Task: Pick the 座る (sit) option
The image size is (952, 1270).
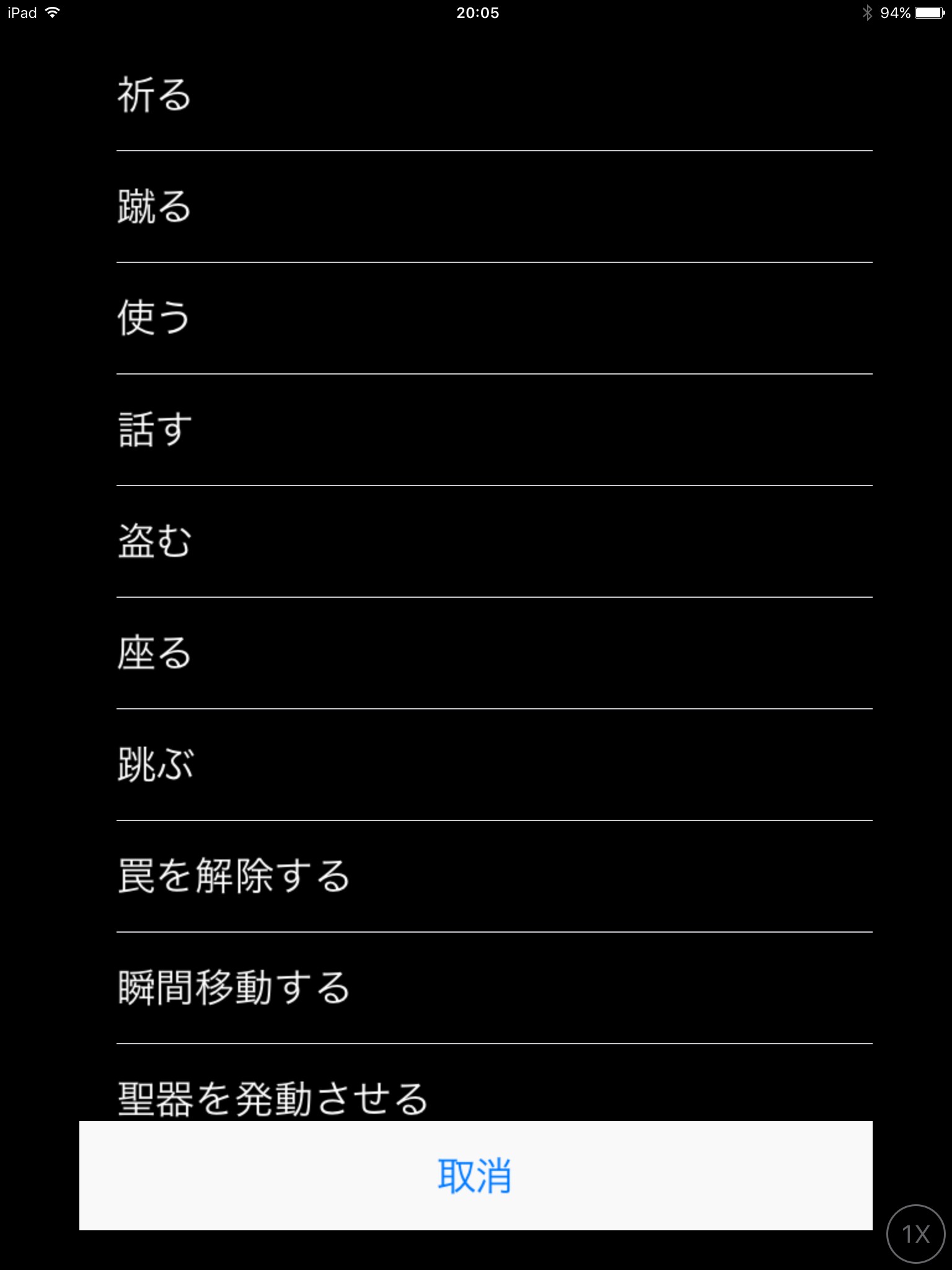Action: (475, 653)
